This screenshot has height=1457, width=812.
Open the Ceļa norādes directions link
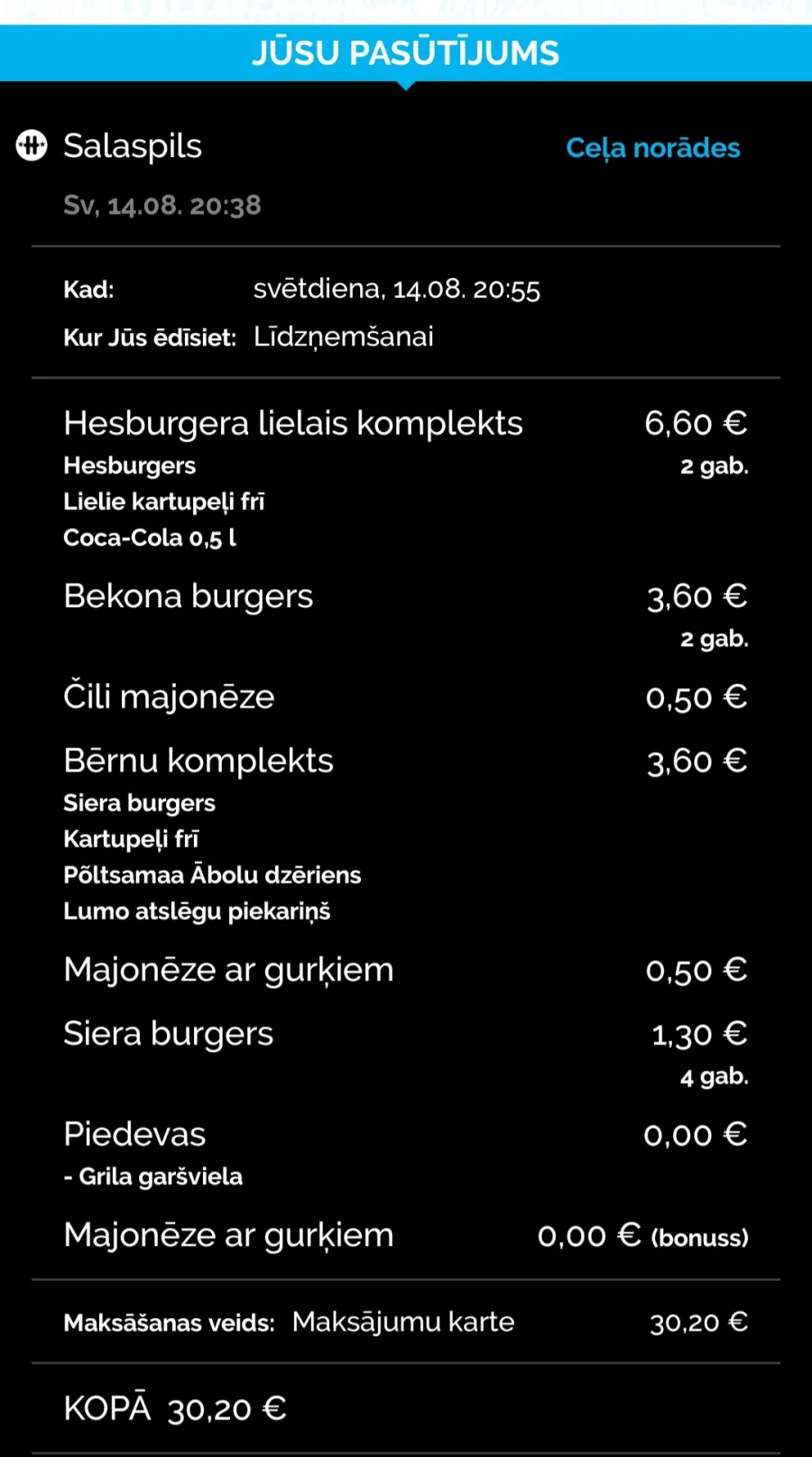pos(653,148)
